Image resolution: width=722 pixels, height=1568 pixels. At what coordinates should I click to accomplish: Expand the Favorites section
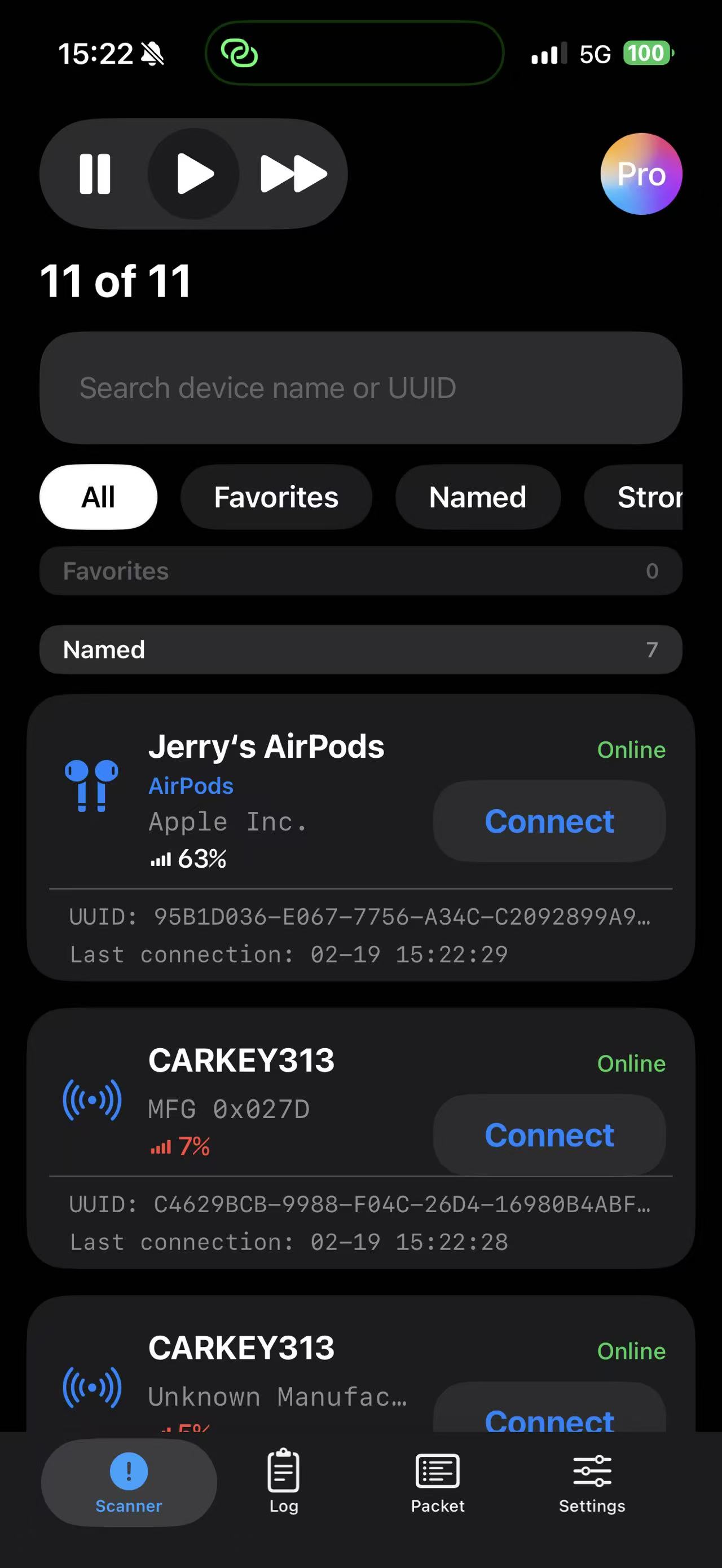360,571
